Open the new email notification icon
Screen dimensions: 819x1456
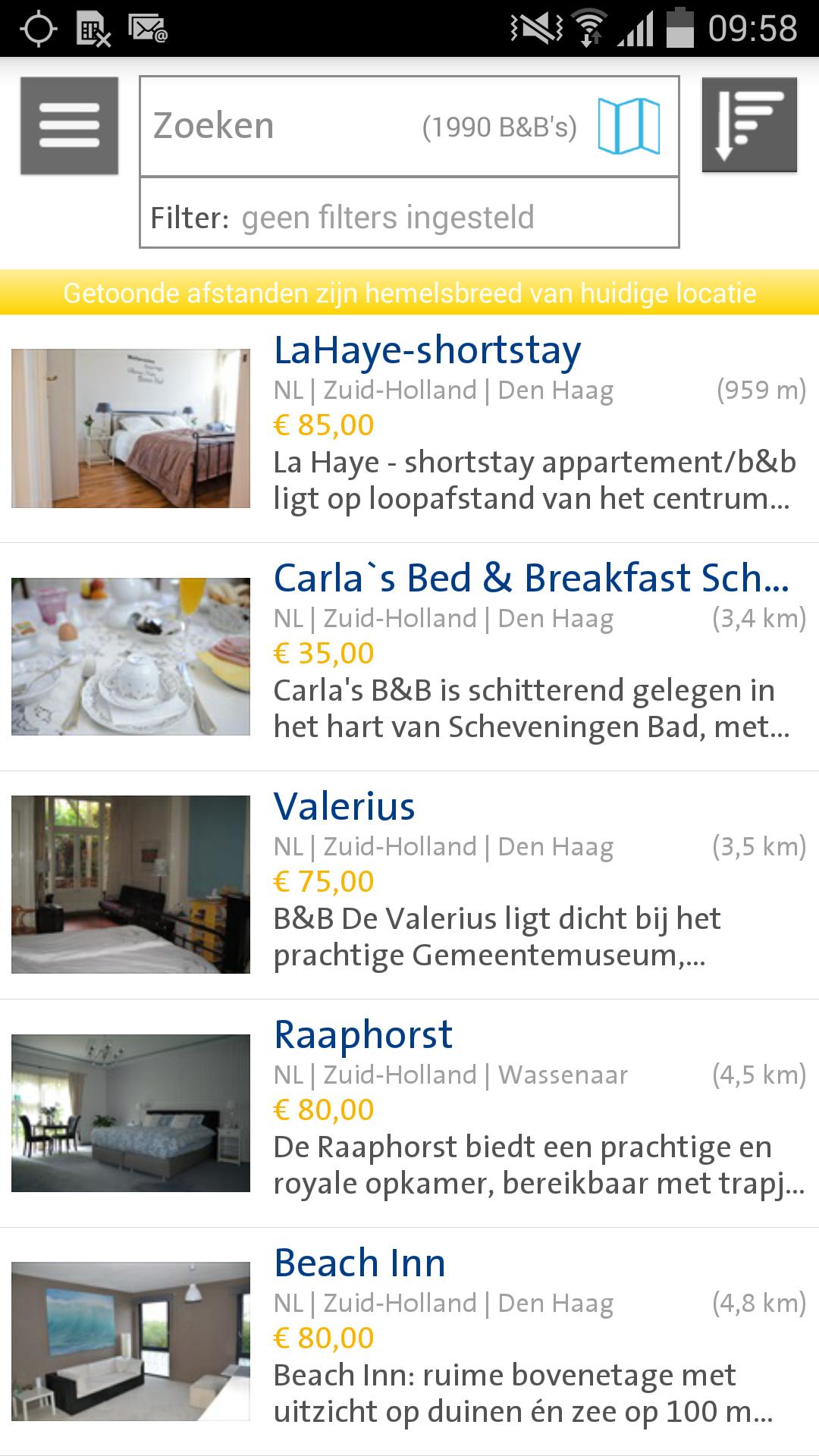click(x=146, y=29)
